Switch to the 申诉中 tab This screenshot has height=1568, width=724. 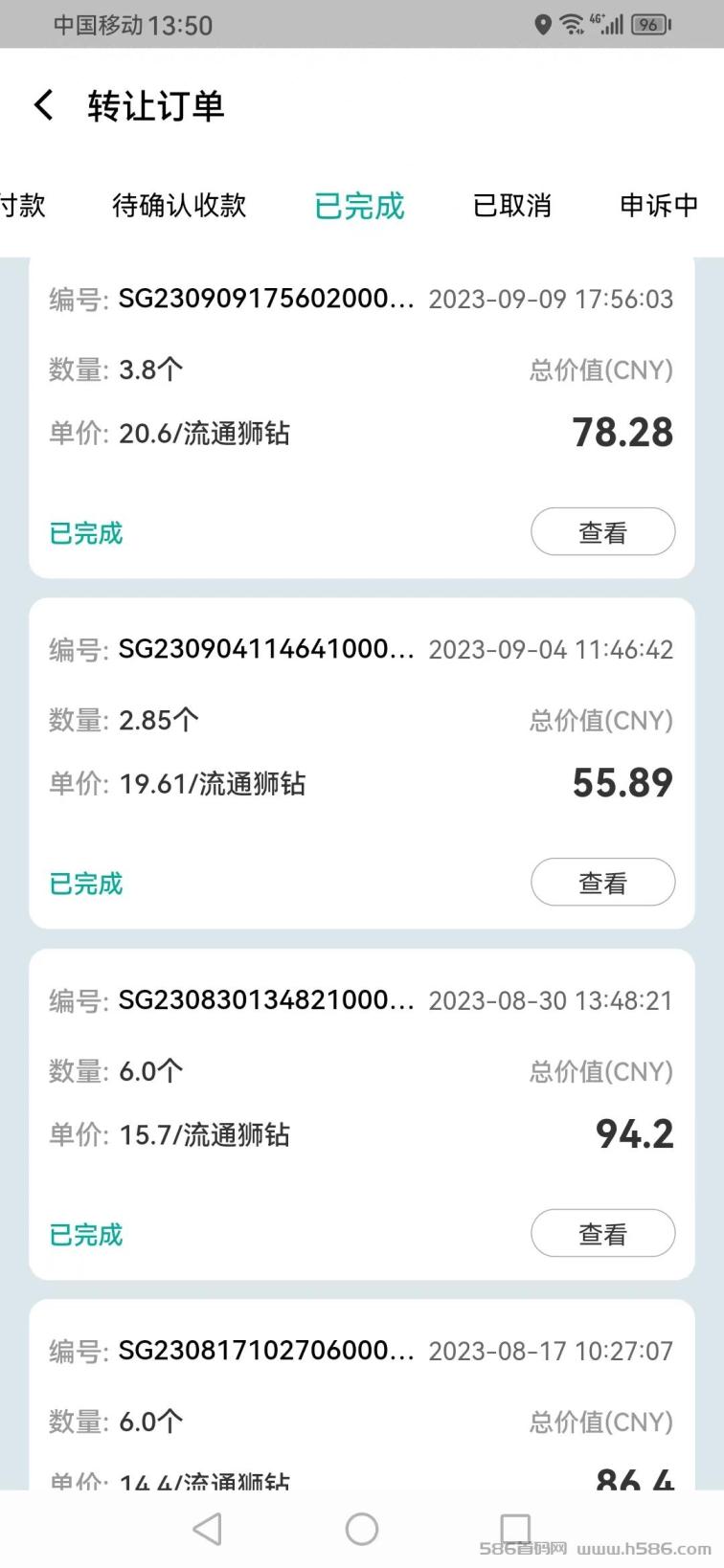tap(659, 205)
